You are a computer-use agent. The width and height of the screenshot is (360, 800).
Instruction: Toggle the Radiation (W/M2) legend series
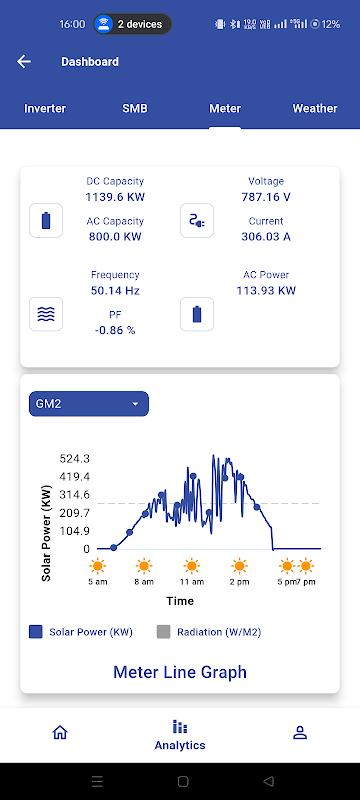[209, 632]
